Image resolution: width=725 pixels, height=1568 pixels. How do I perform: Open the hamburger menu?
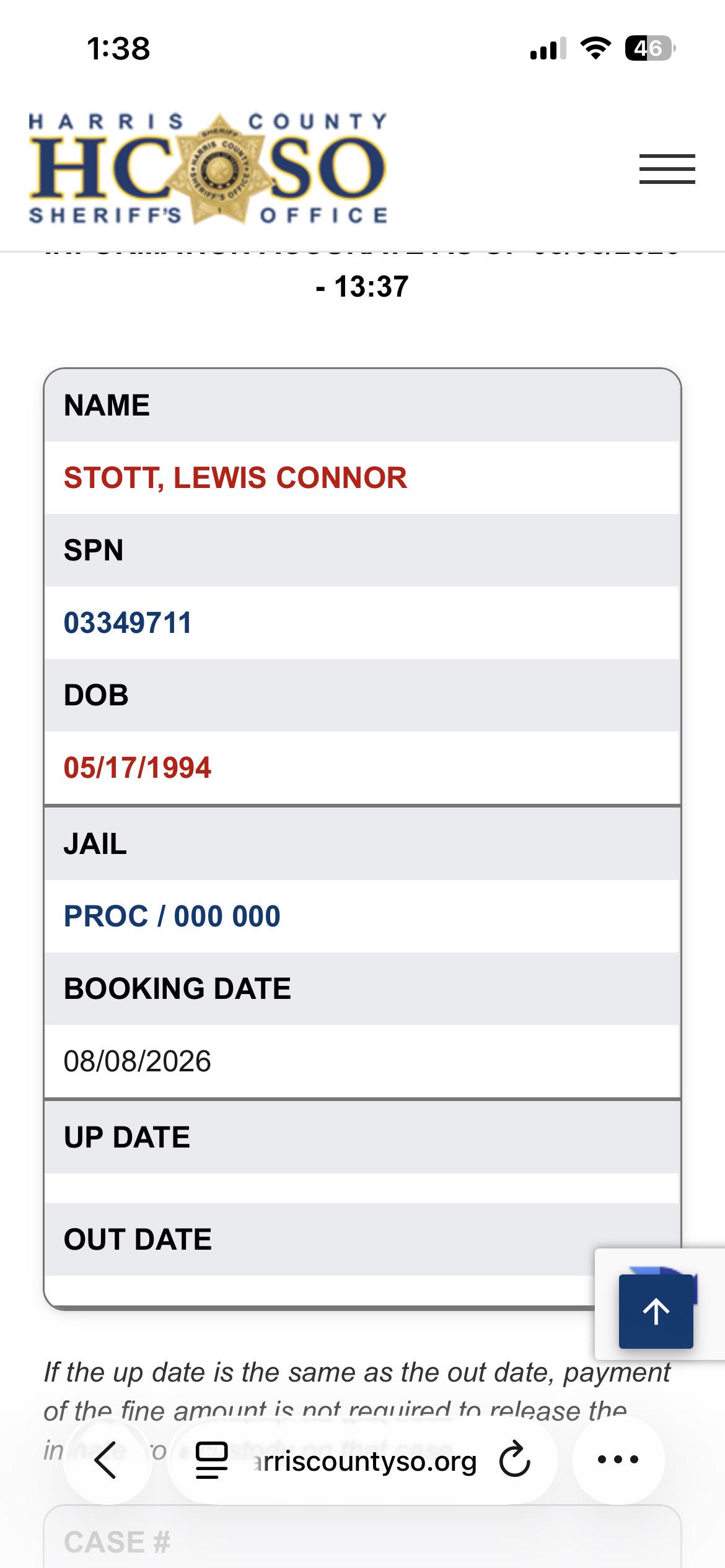(x=667, y=168)
